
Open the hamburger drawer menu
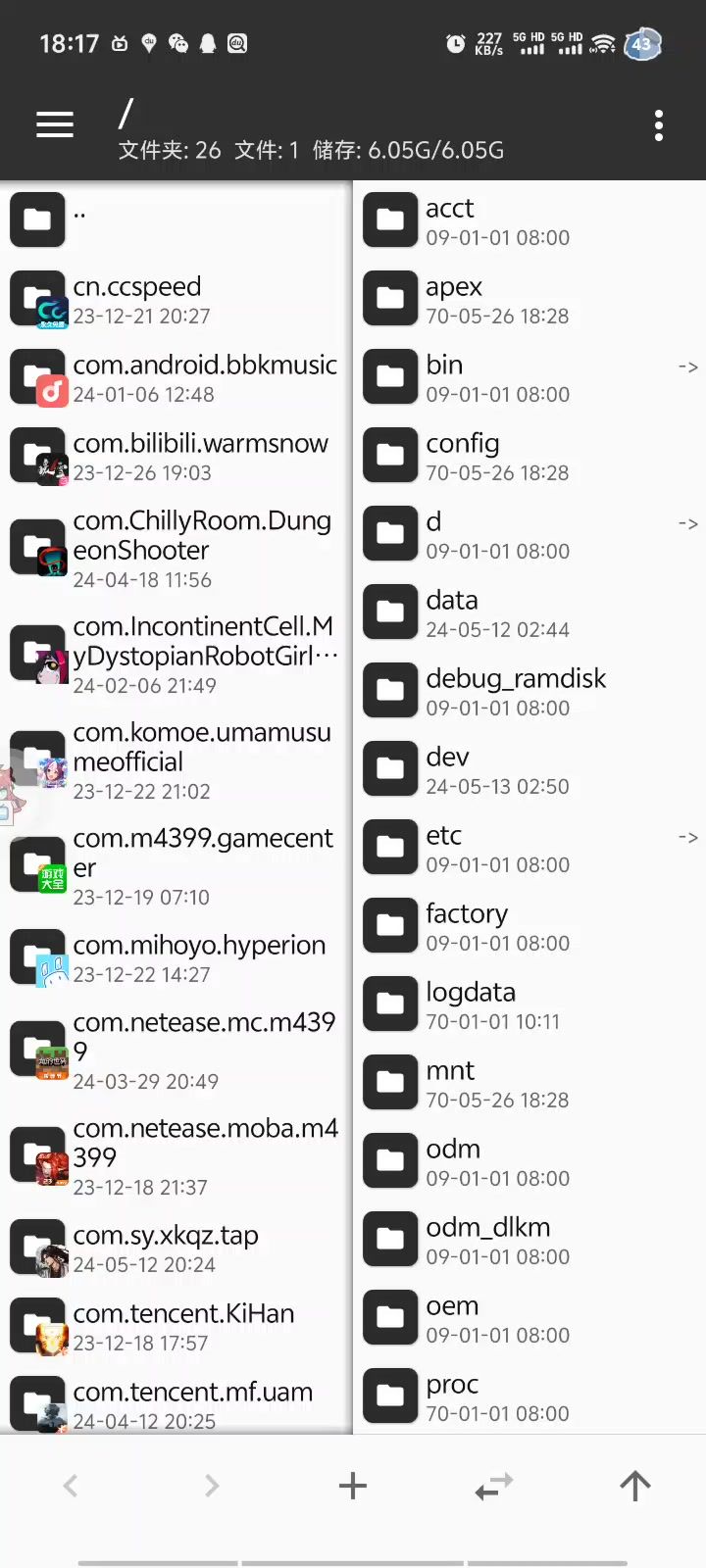[x=55, y=124]
